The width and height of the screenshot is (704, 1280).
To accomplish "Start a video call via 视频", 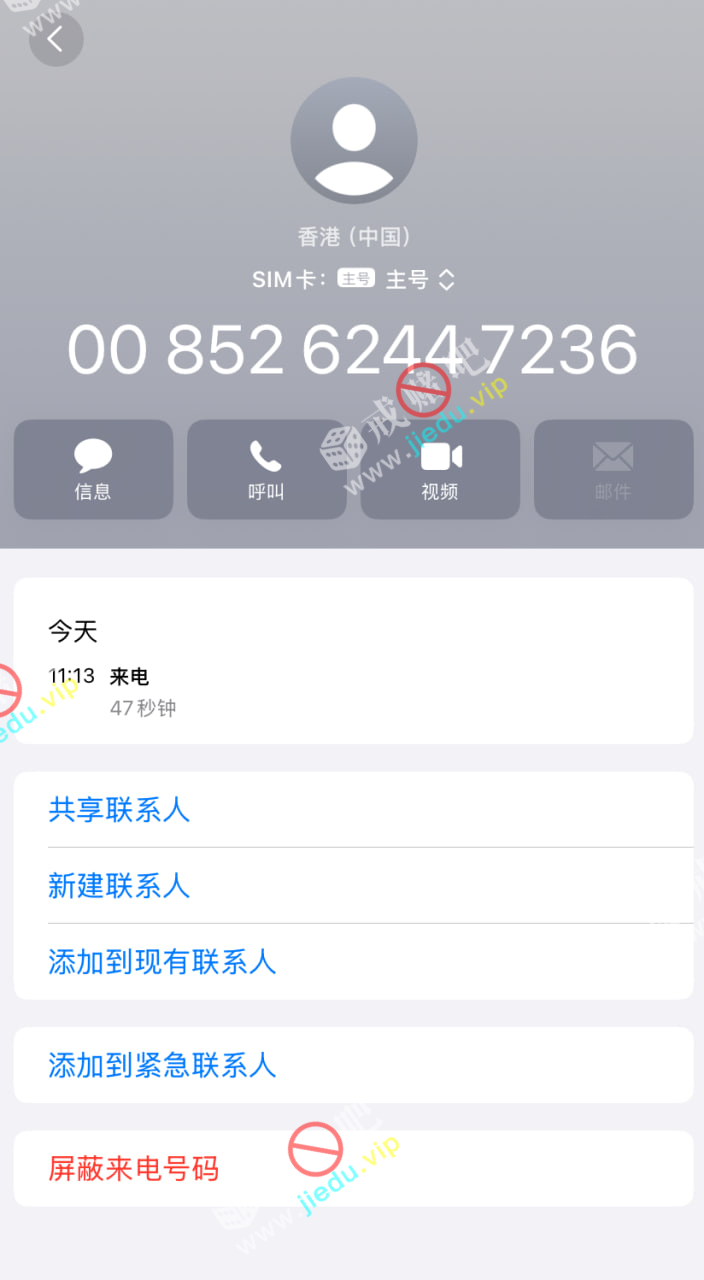I will pyautogui.click(x=440, y=469).
